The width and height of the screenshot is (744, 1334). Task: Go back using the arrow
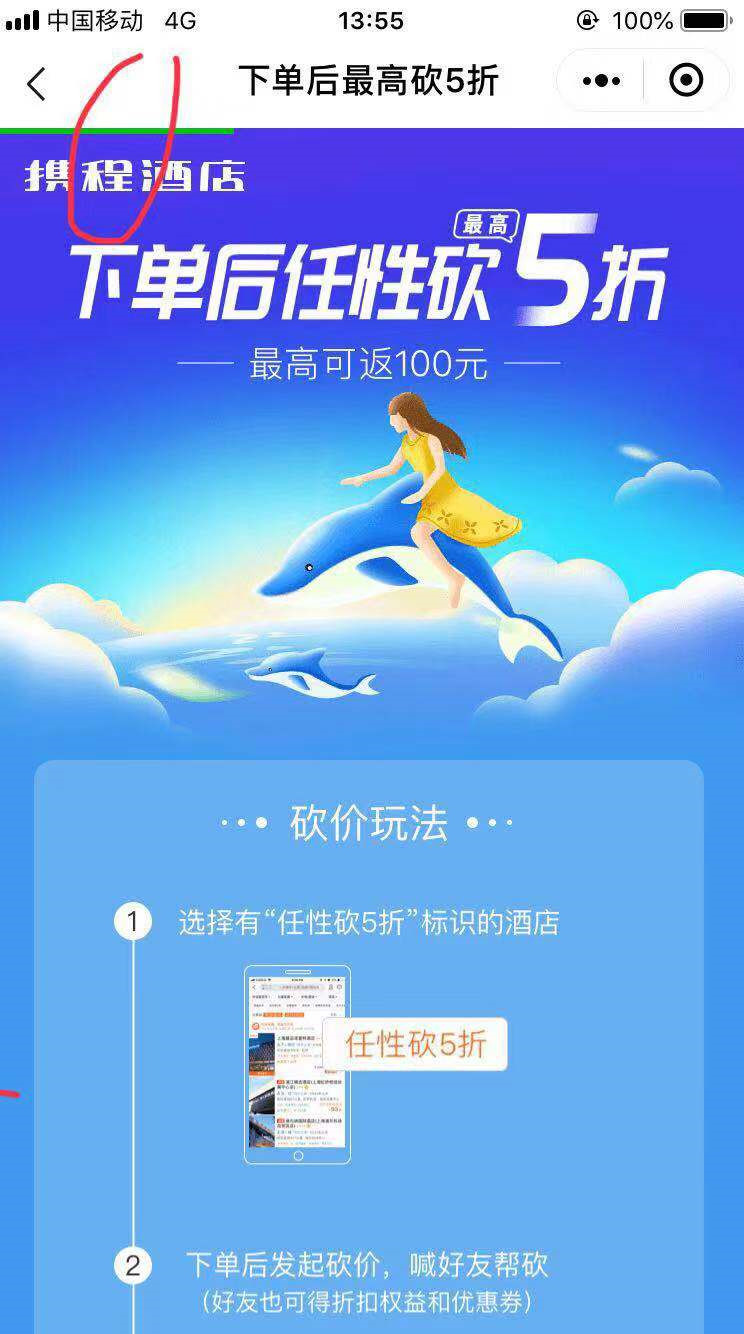click(37, 84)
